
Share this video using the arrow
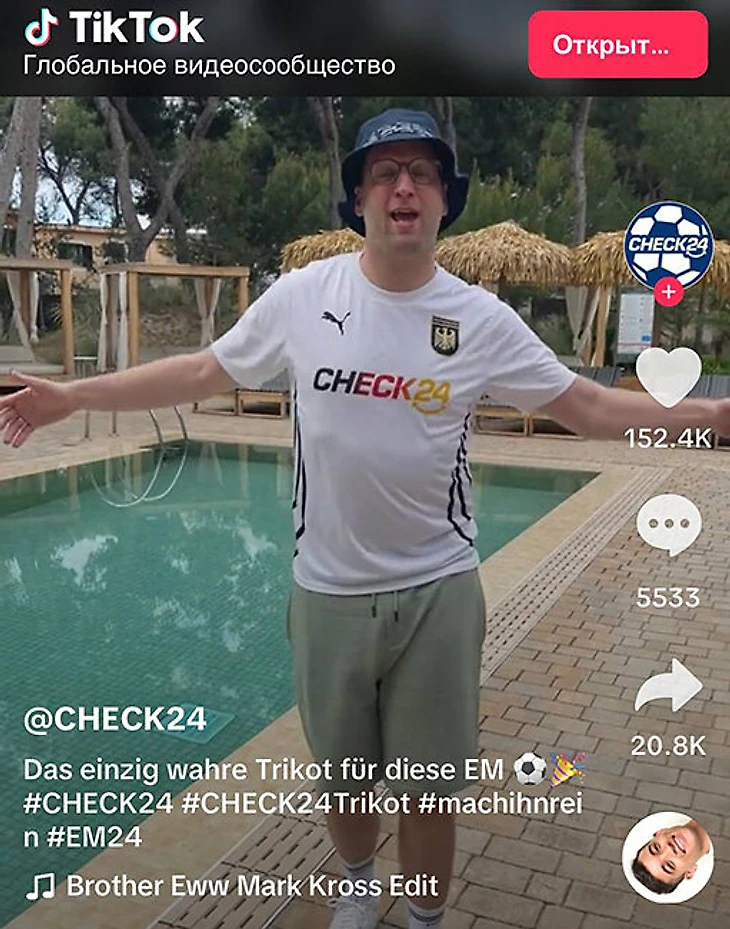668,688
